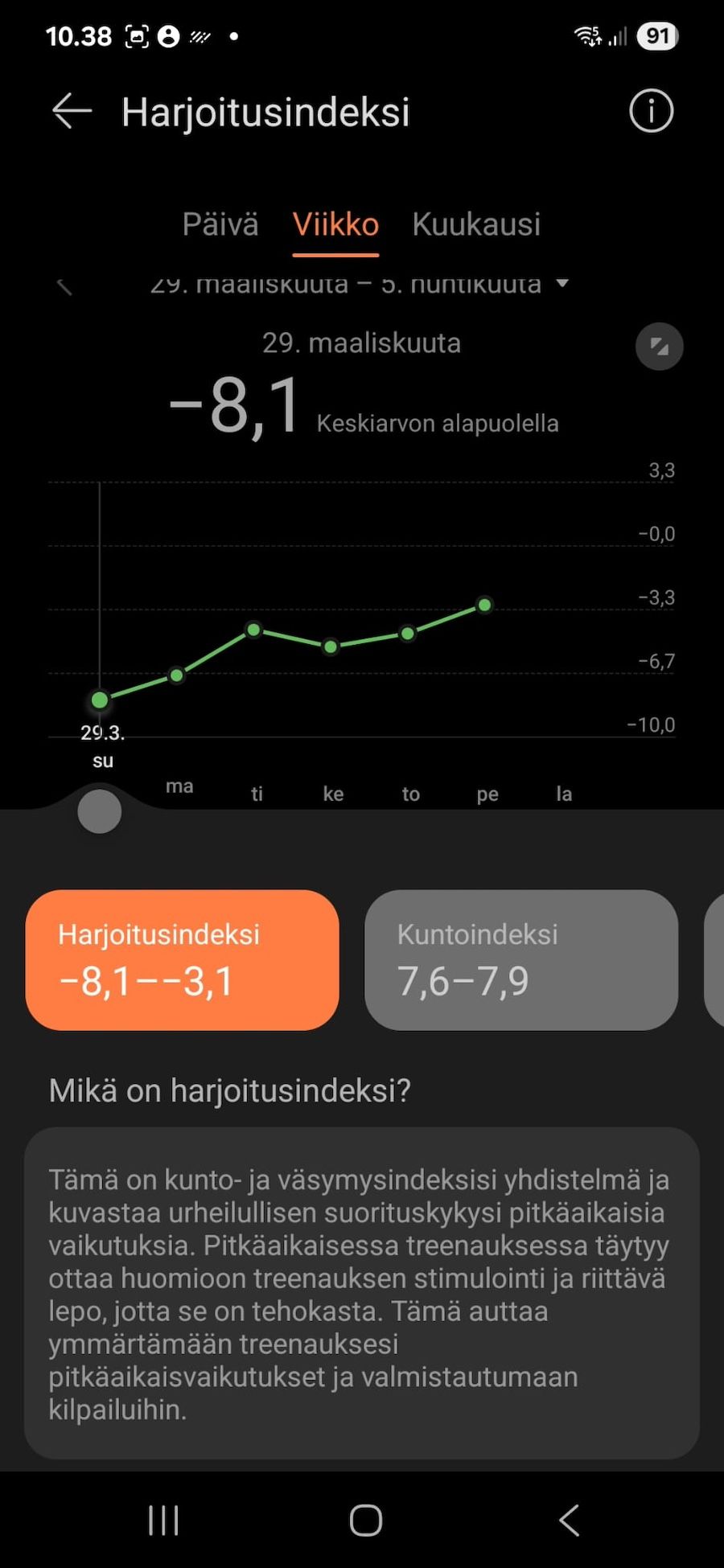Go to the previous week
The width and height of the screenshot is (724, 1568).
65,286
